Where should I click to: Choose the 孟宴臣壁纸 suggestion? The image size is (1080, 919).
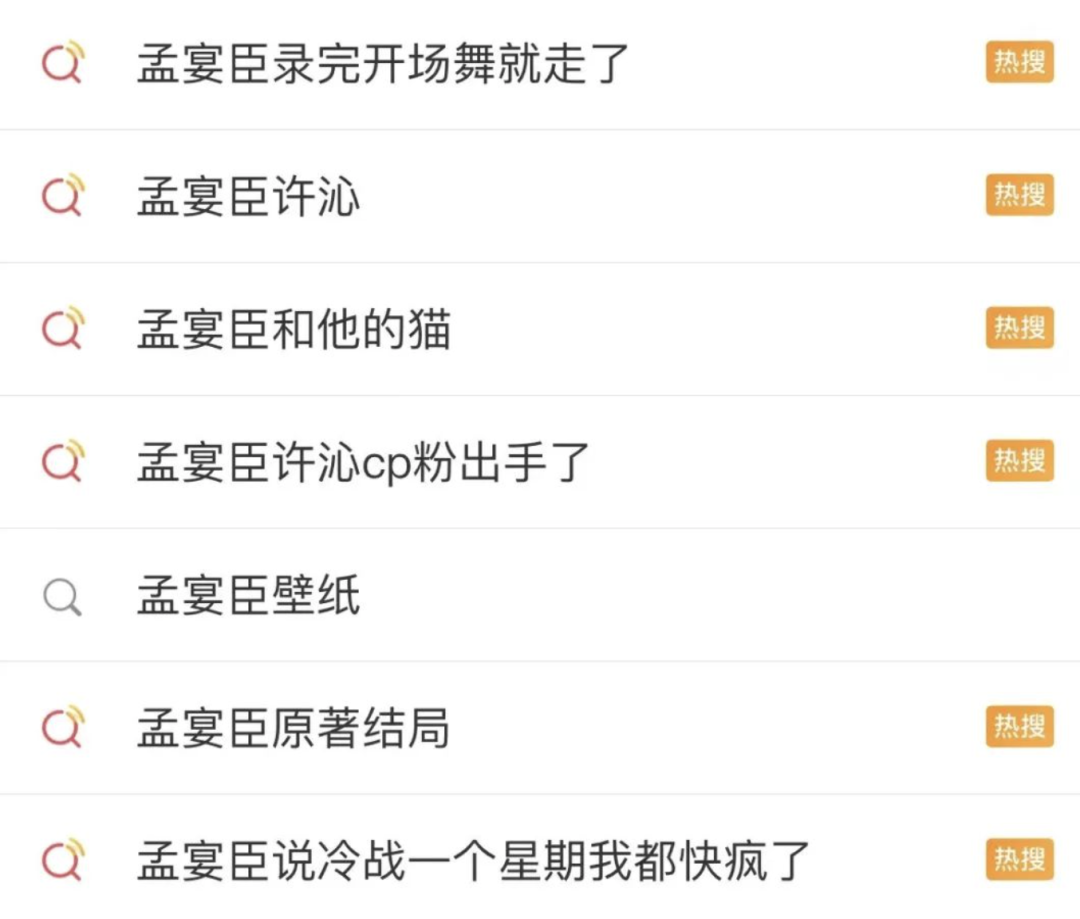[x=248, y=596]
